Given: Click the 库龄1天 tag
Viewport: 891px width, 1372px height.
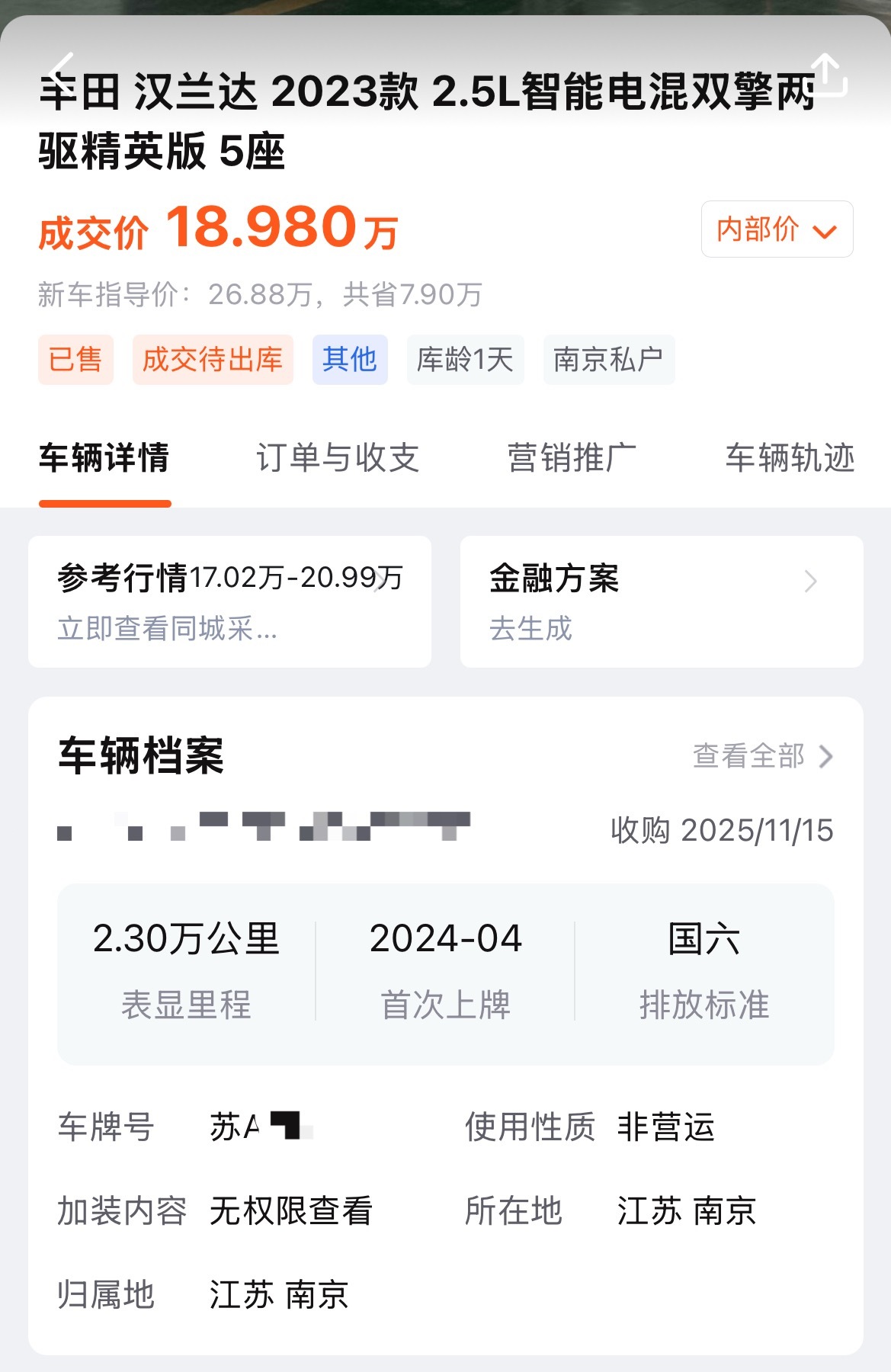Looking at the screenshot, I should pos(465,359).
